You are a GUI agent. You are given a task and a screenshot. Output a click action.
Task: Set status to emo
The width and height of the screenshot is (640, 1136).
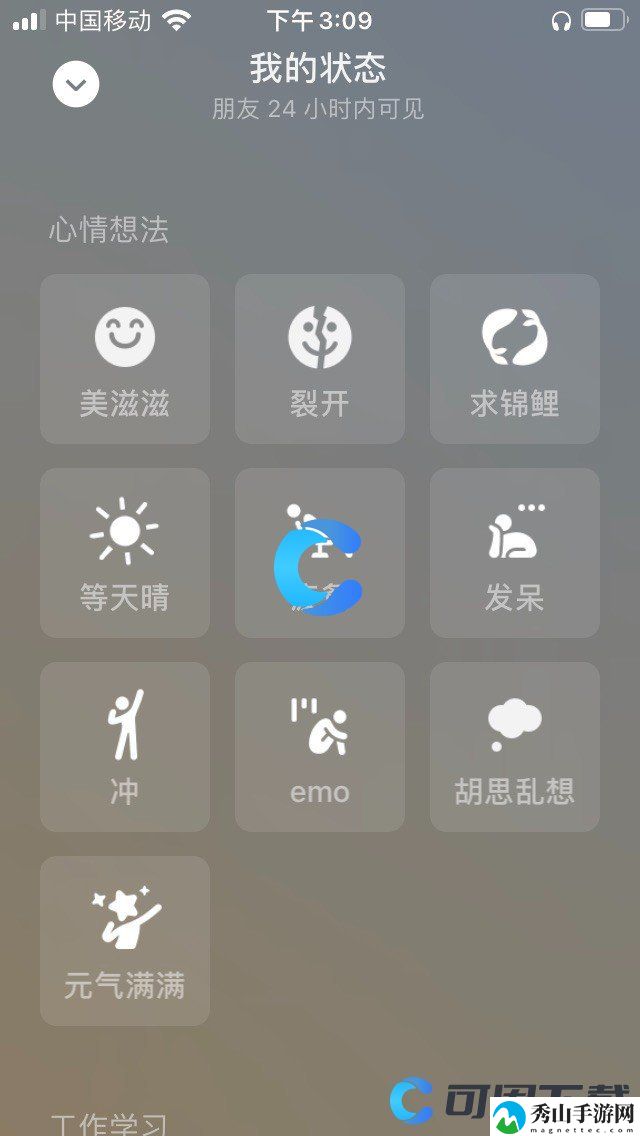point(320,747)
